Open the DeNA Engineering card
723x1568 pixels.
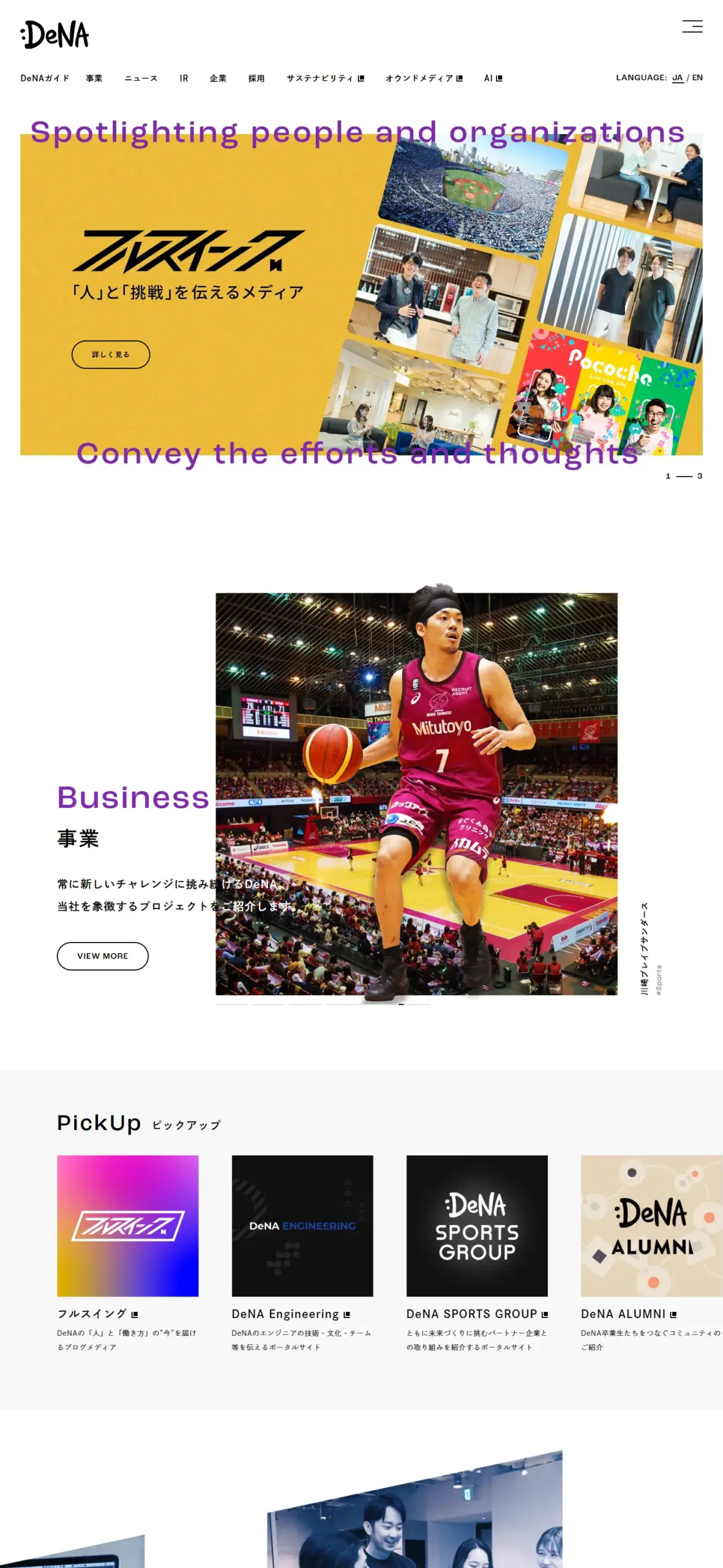coord(302,1226)
